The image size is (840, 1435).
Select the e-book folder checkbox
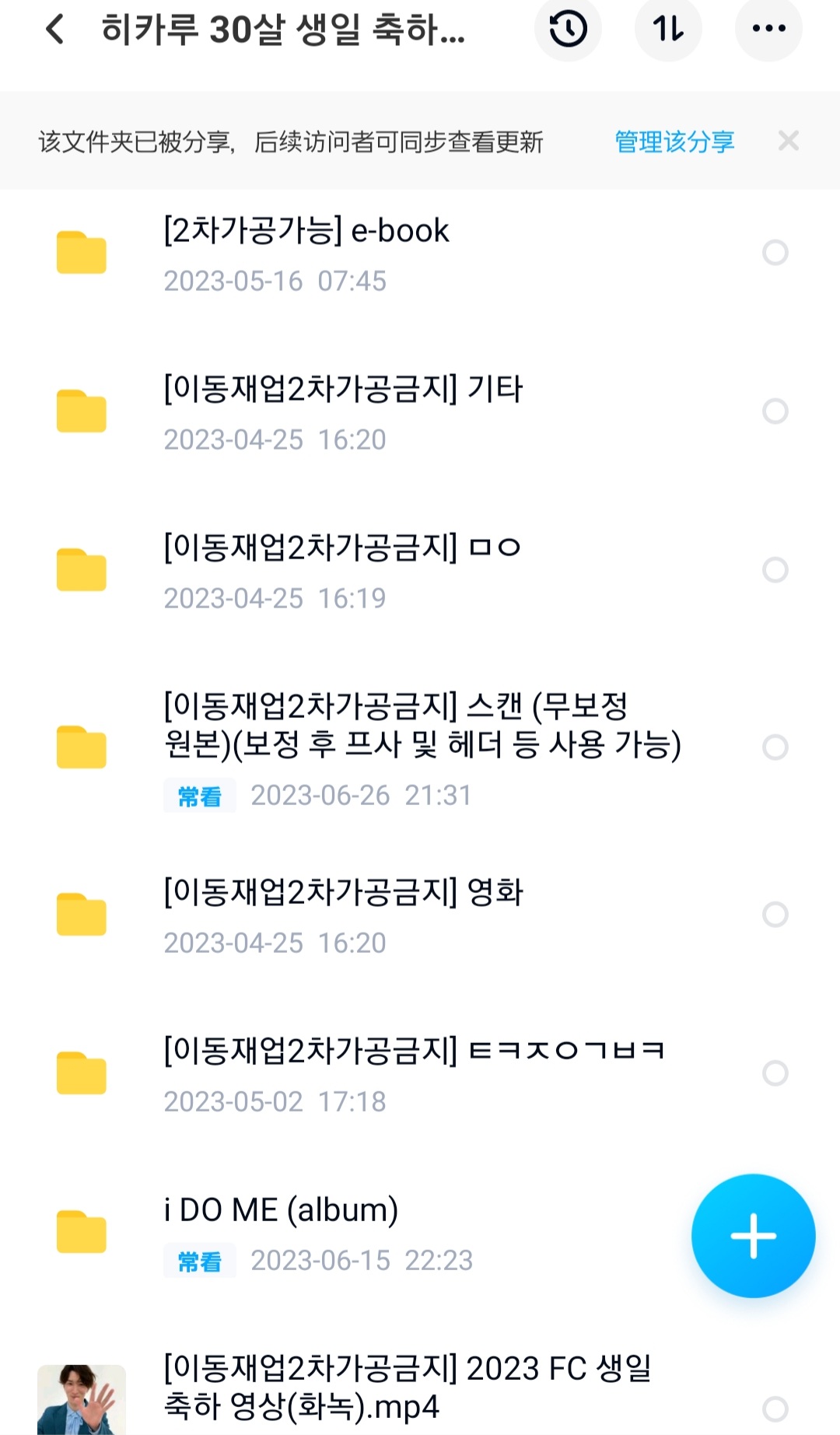775,253
